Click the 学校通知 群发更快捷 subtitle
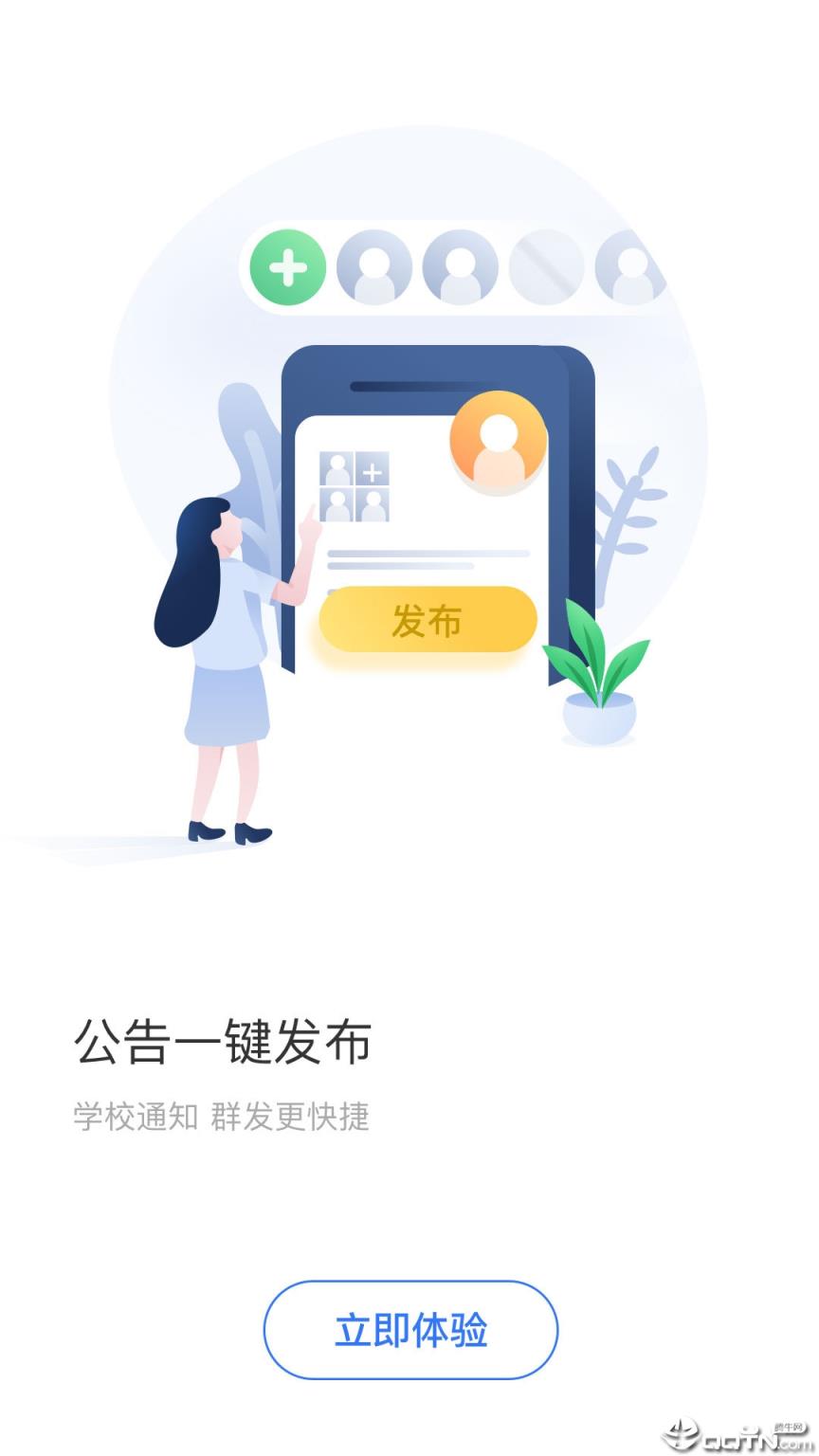 click(225, 1118)
